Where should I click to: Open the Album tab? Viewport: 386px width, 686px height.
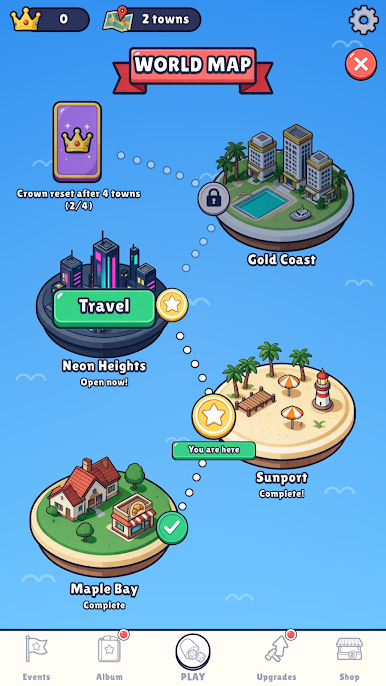pos(109,658)
